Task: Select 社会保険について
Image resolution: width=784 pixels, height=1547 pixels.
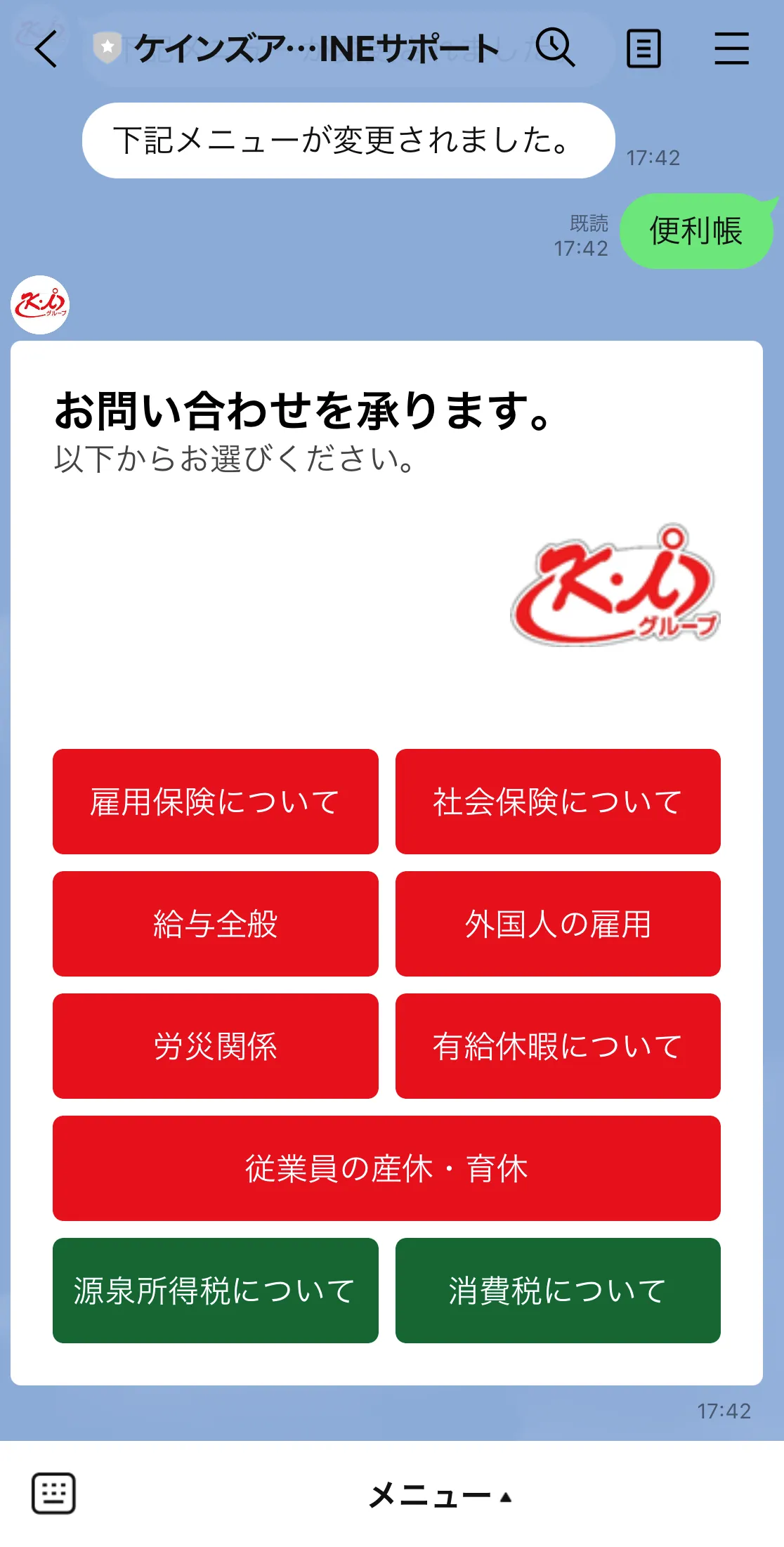Action: pyautogui.click(x=558, y=801)
